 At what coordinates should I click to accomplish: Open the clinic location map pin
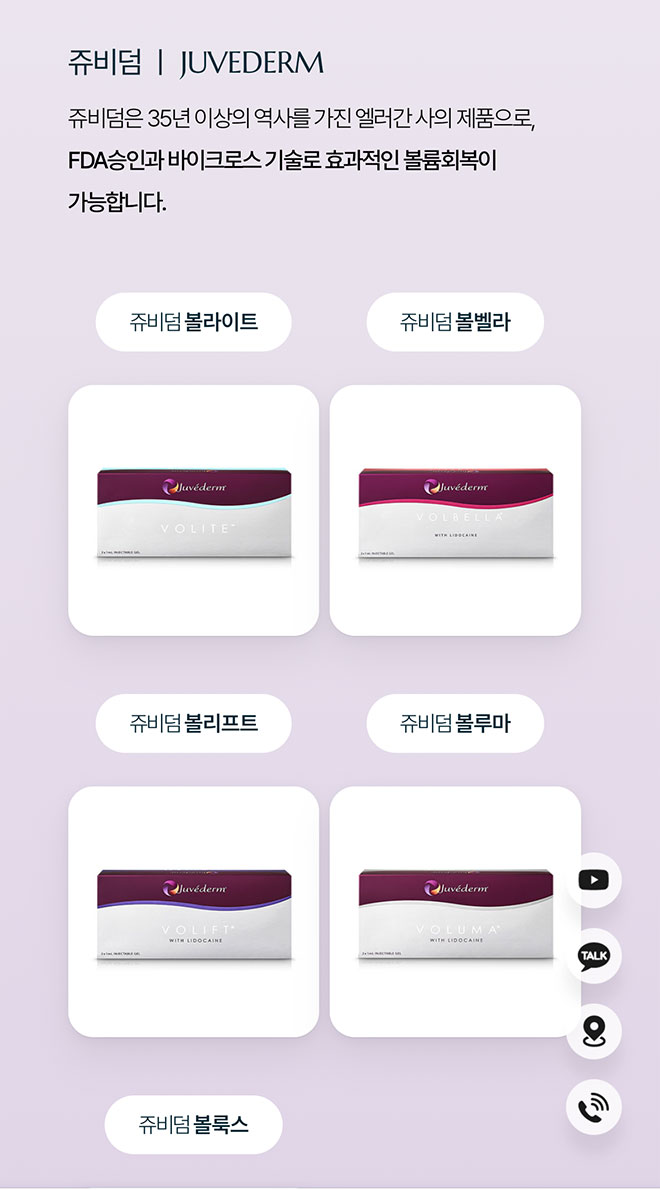(x=594, y=1031)
